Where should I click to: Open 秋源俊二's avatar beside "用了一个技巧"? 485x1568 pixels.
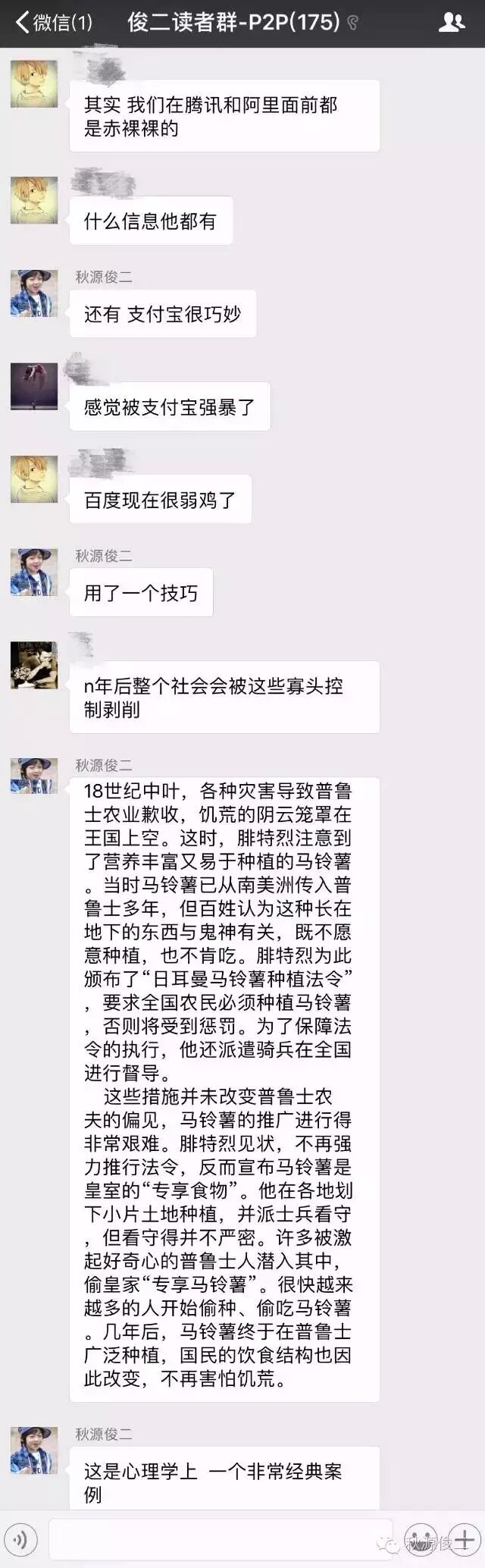pyautogui.click(x=34, y=572)
